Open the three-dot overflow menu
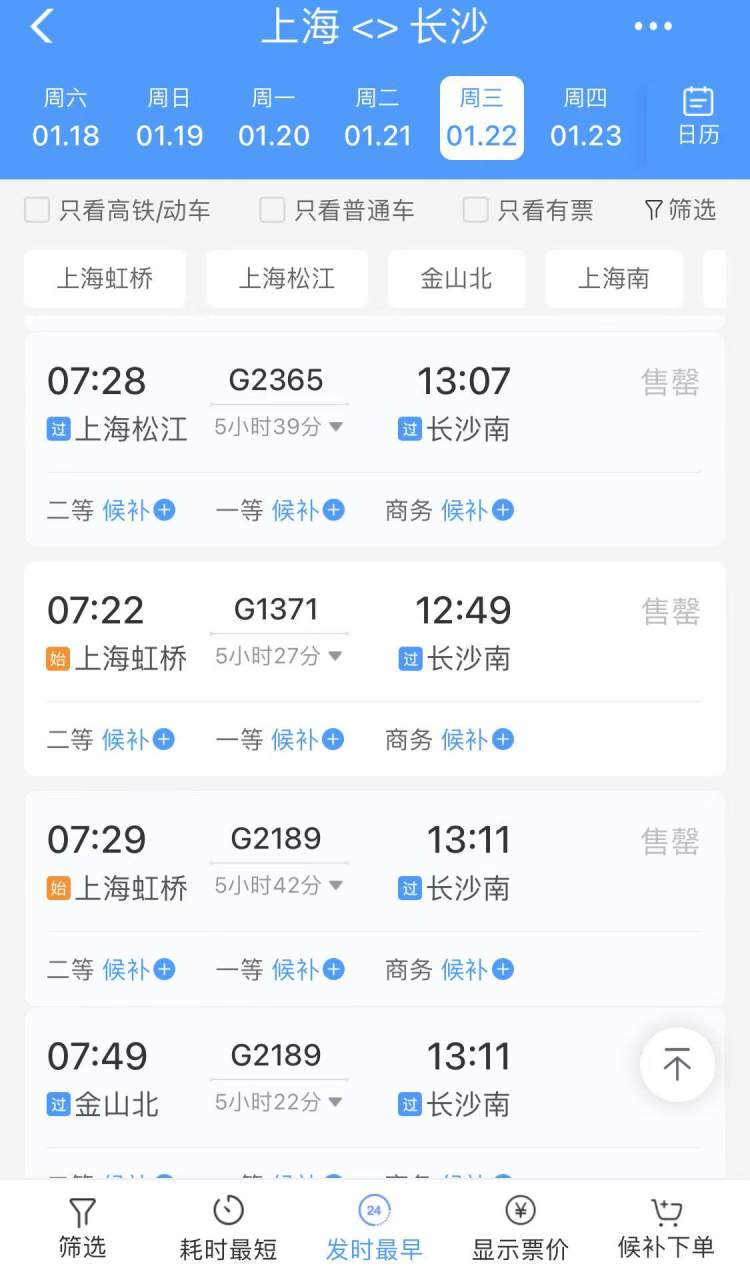Image resolution: width=750 pixels, height=1276 pixels. click(653, 27)
